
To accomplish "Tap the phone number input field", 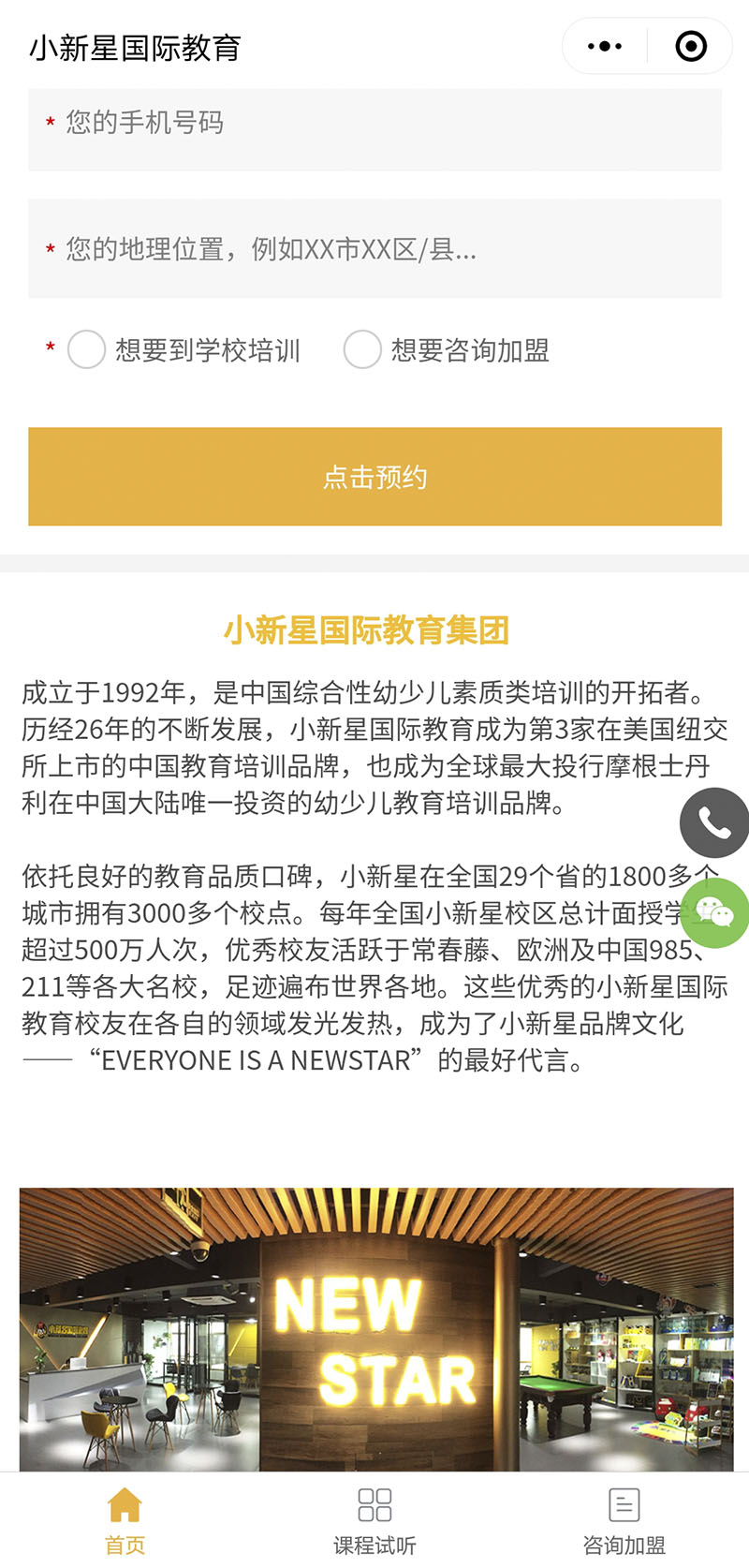I will pos(374,124).
